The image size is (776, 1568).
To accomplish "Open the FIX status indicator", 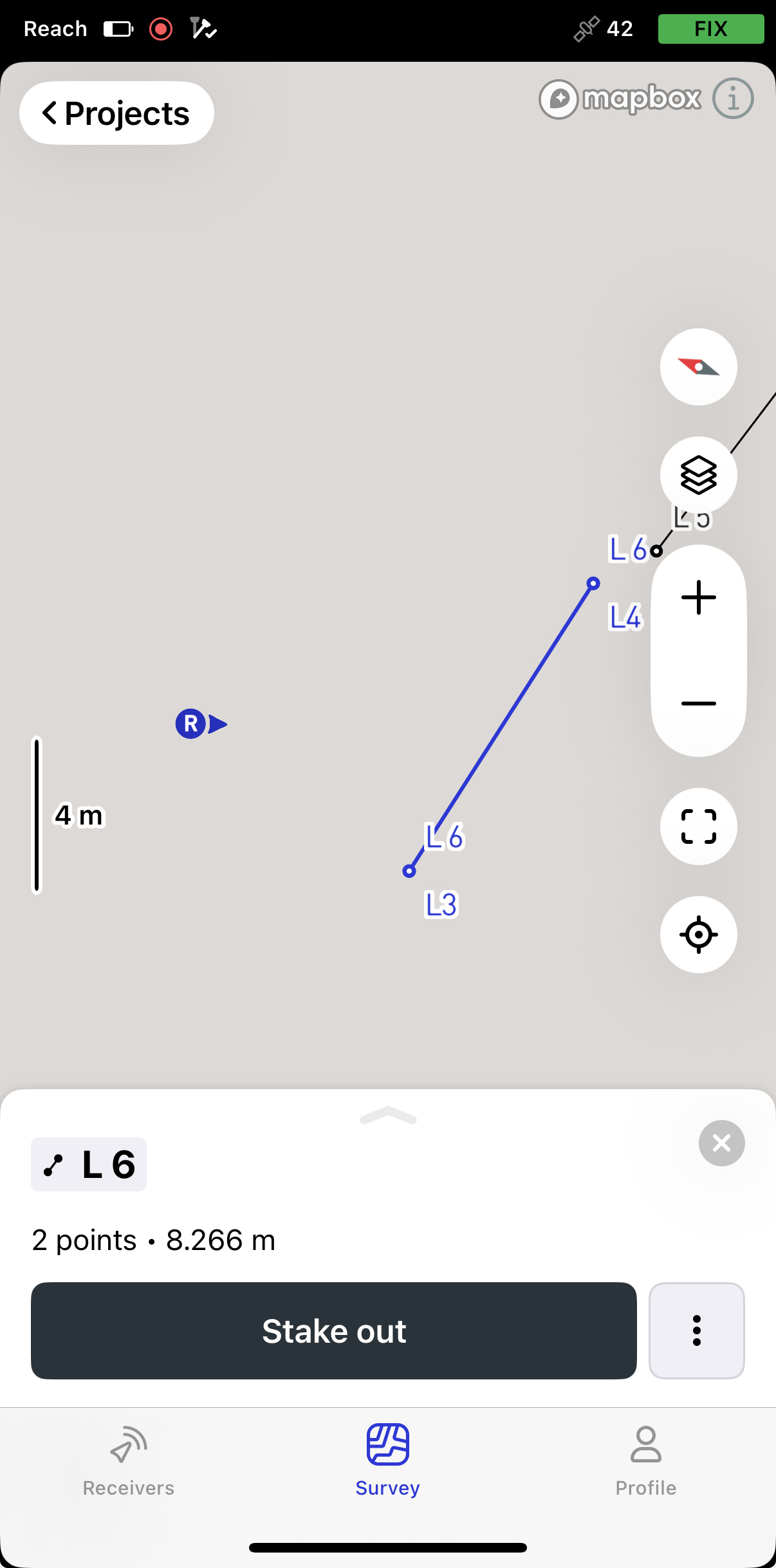I will pos(711,29).
